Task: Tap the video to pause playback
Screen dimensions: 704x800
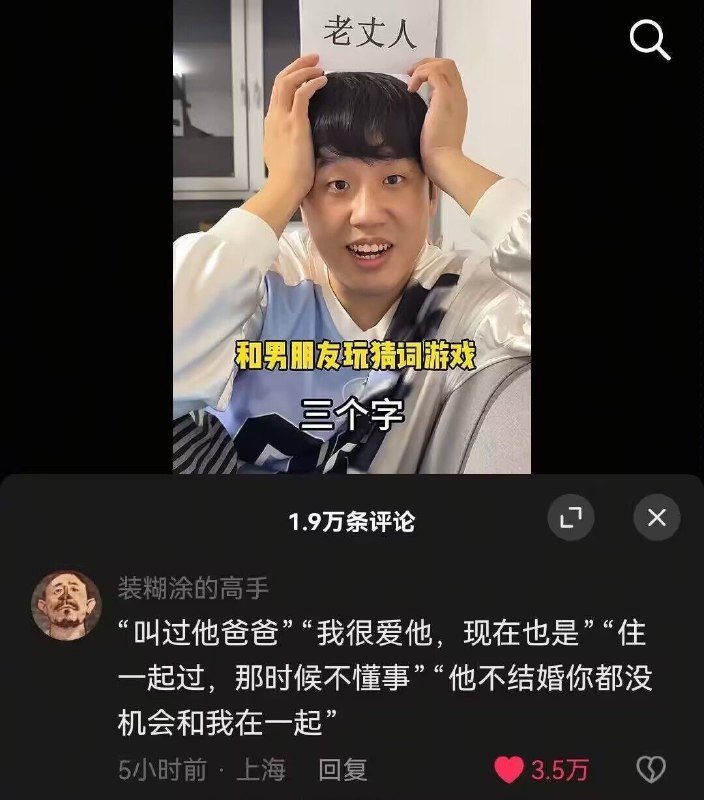Action: click(352, 240)
